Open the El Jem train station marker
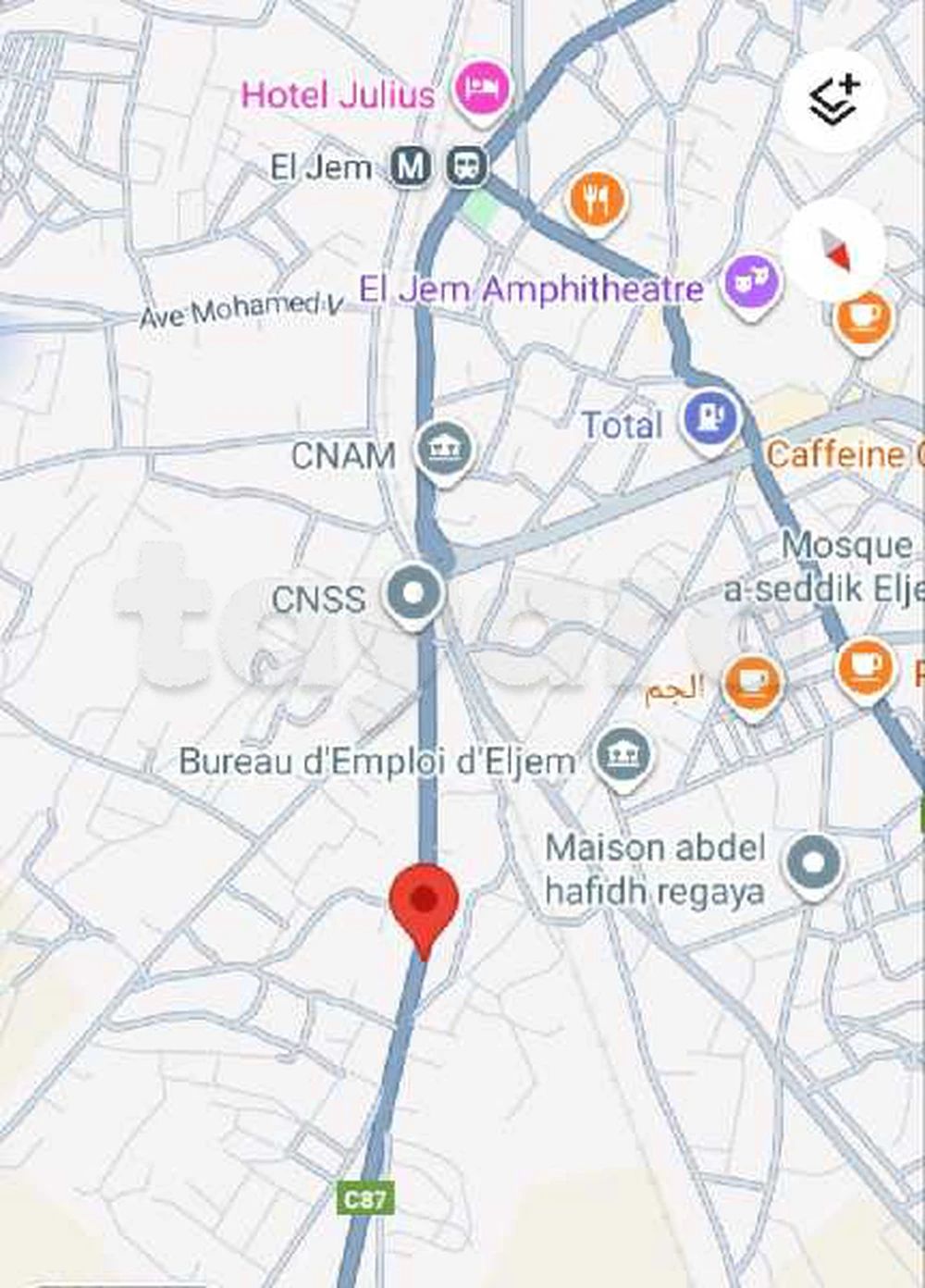 pyautogui.click(x=467, y=167)
